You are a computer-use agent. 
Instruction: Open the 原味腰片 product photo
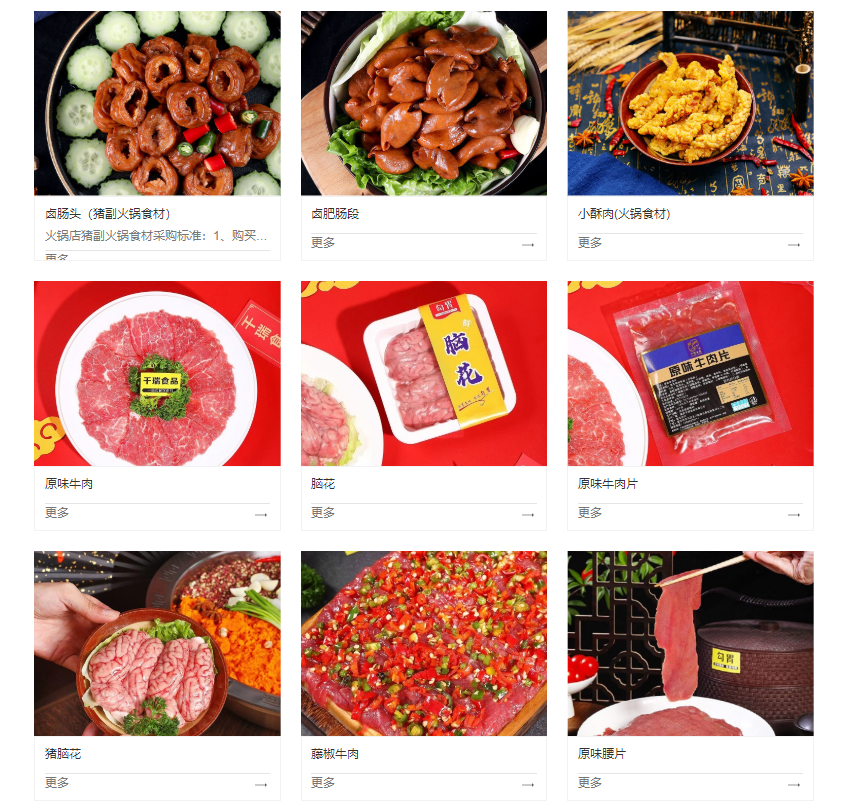(690, 643)
